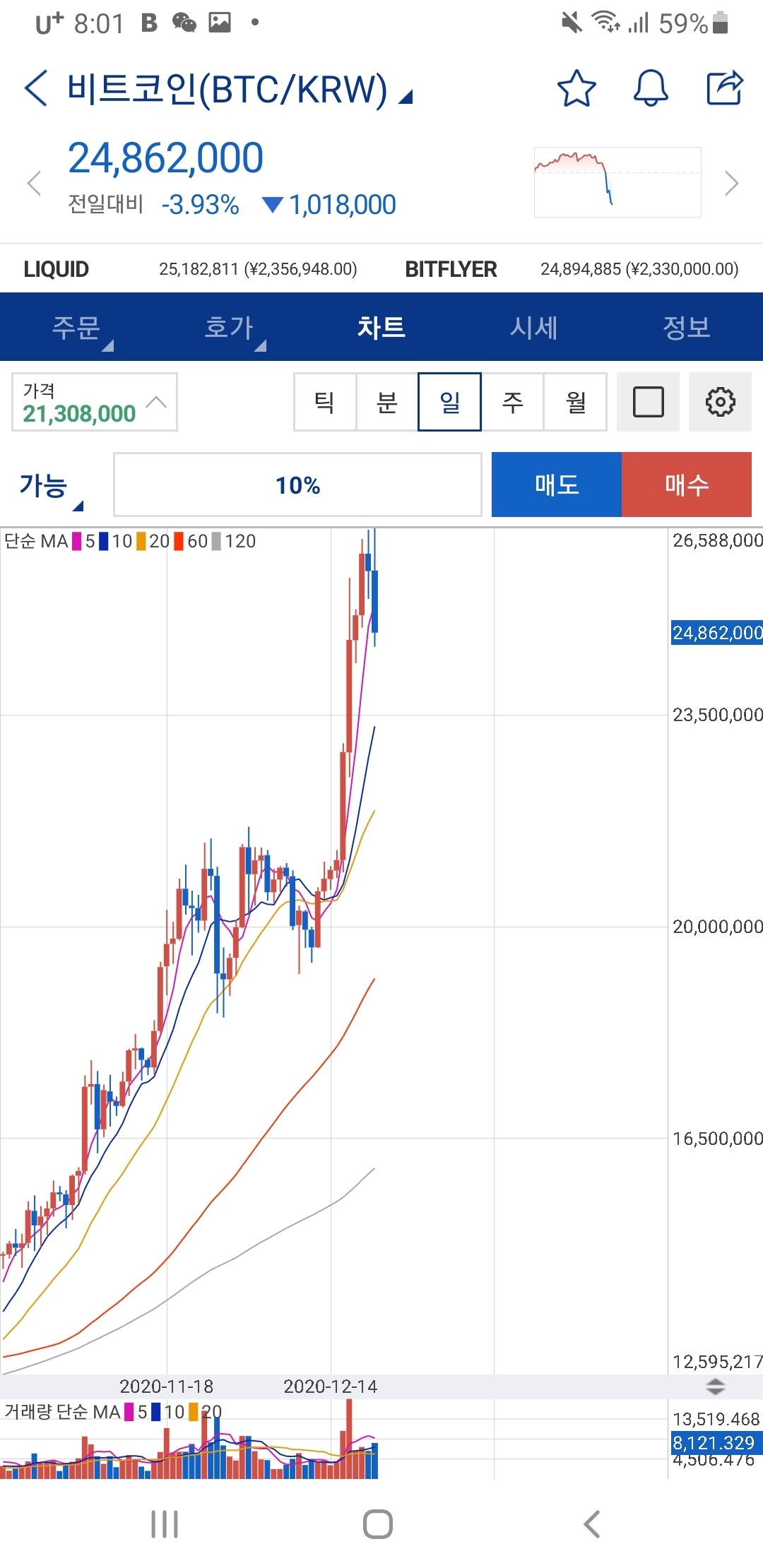The image size is (763, 1568).
Task: Show the next coin with right chevron
Action: point(732,184)
